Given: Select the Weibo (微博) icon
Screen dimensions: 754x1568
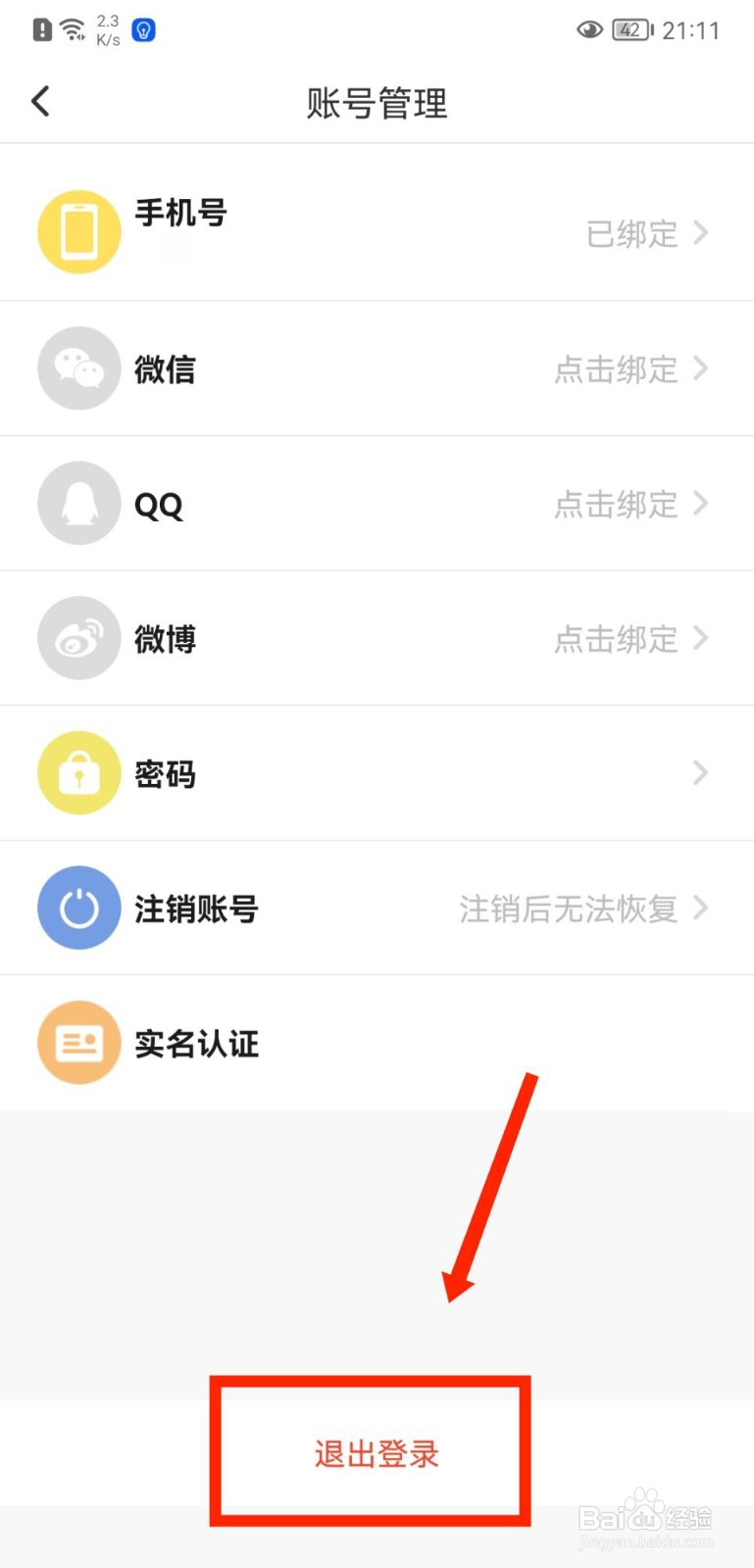Looking at the screenshot, I should click(78, 637).
